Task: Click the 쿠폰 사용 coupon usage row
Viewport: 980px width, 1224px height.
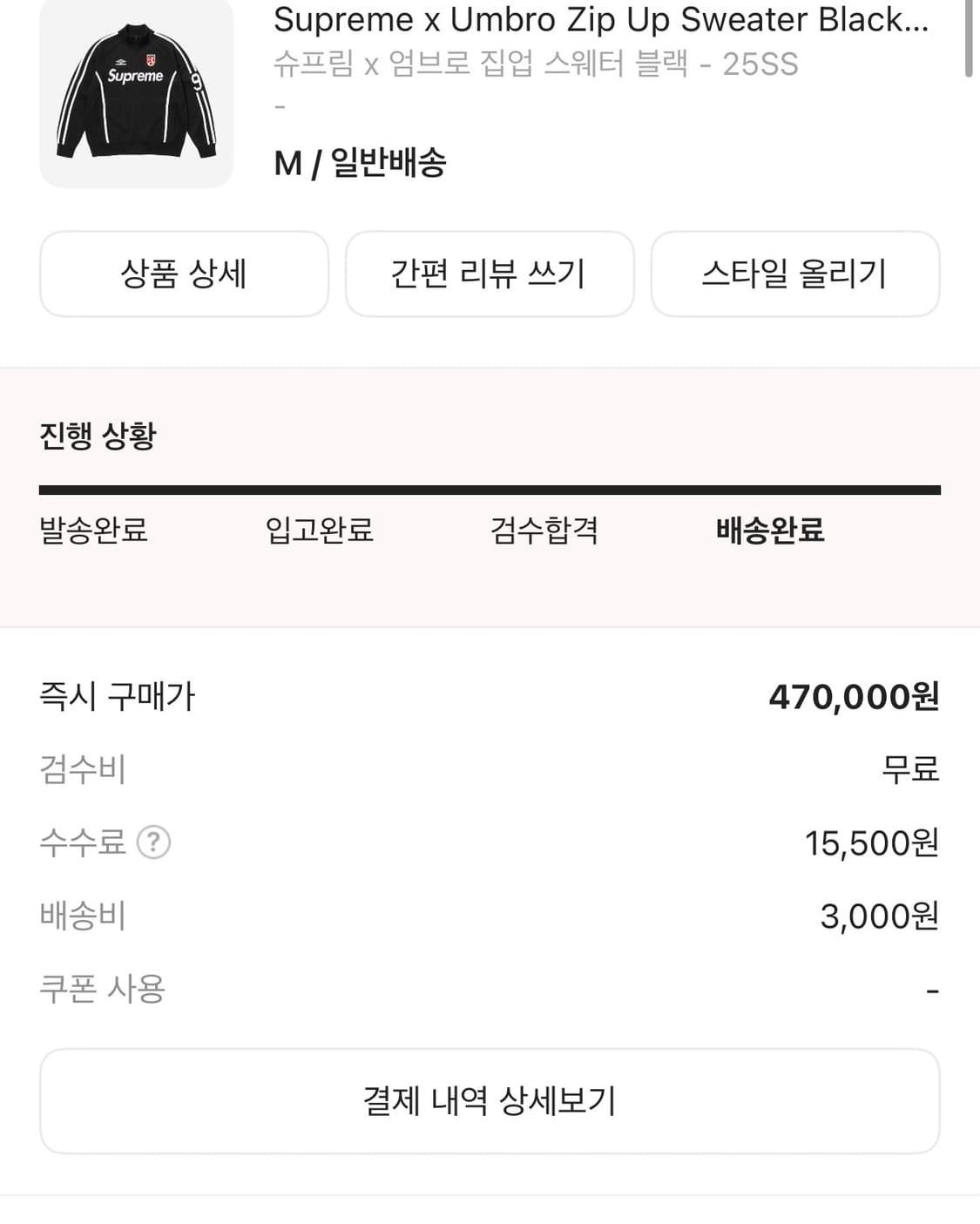Action: click(x=488, y=989)
